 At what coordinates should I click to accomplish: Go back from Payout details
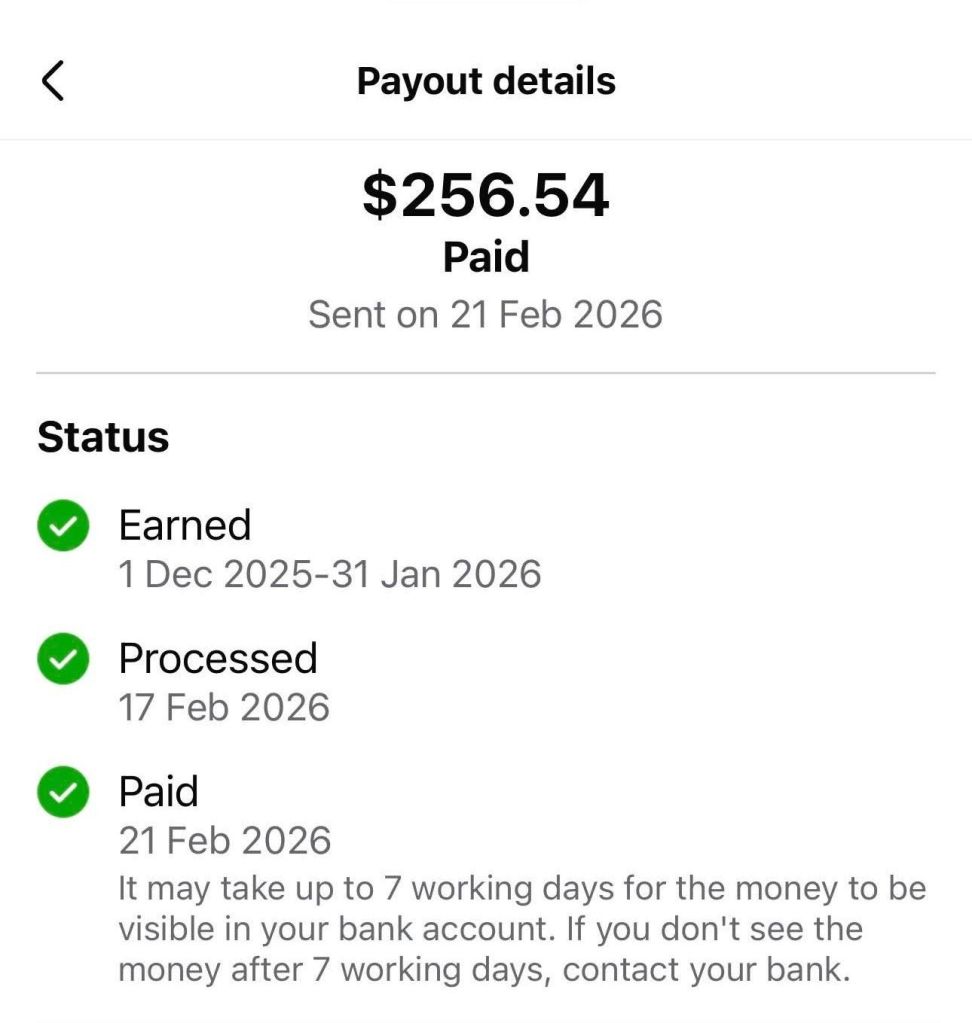point(53,80)
